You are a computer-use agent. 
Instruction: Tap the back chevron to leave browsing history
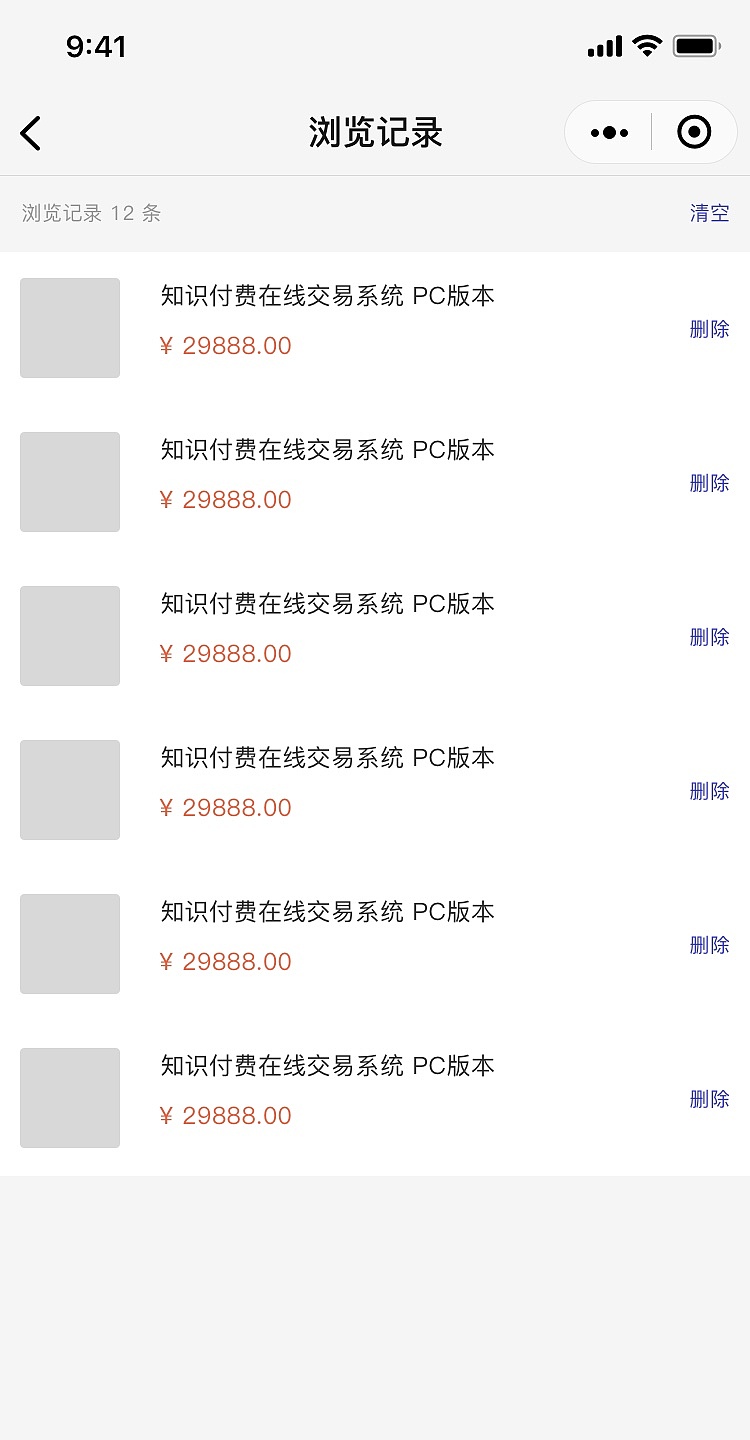[30, 132]
